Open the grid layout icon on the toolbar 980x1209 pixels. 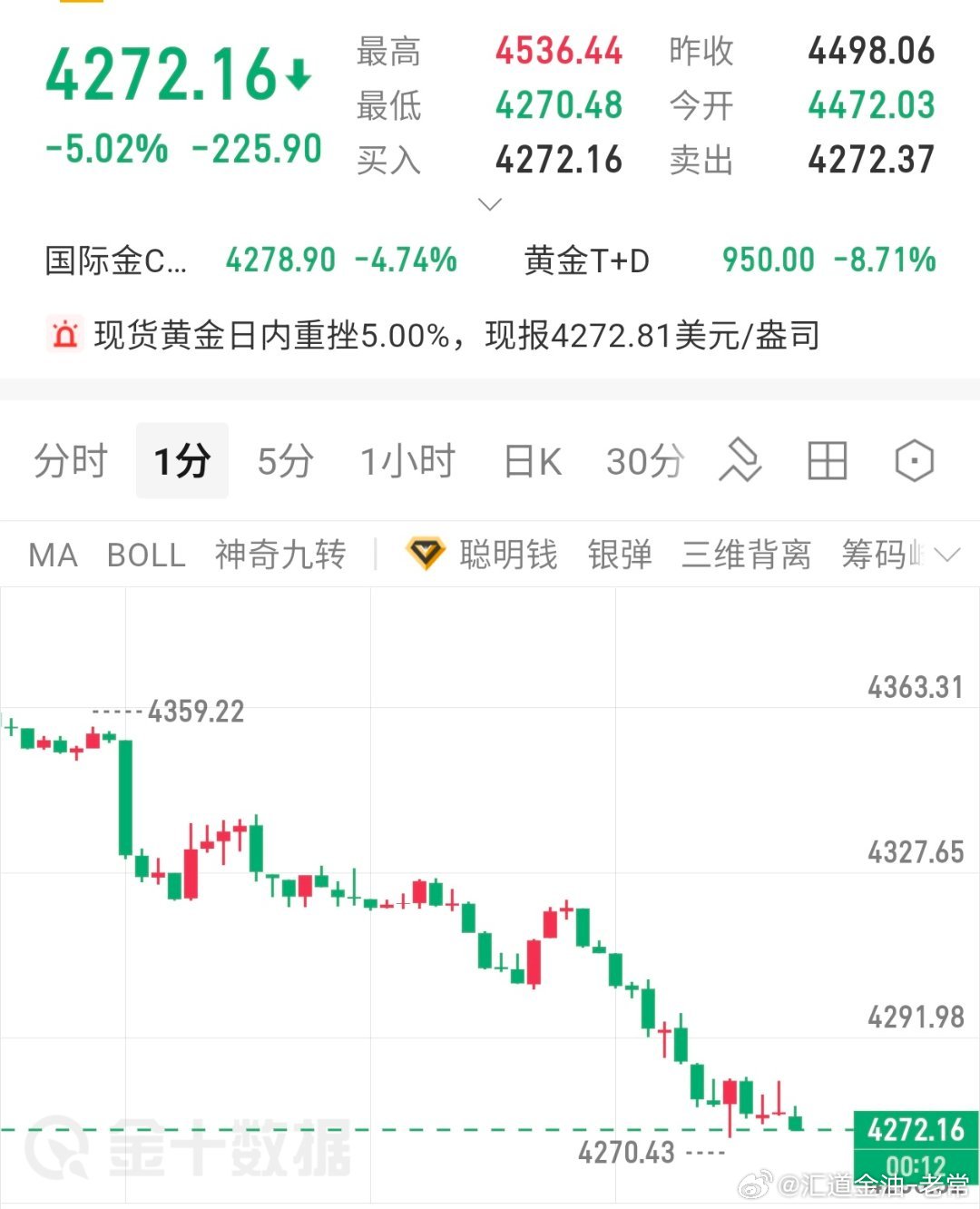point(826,461)
